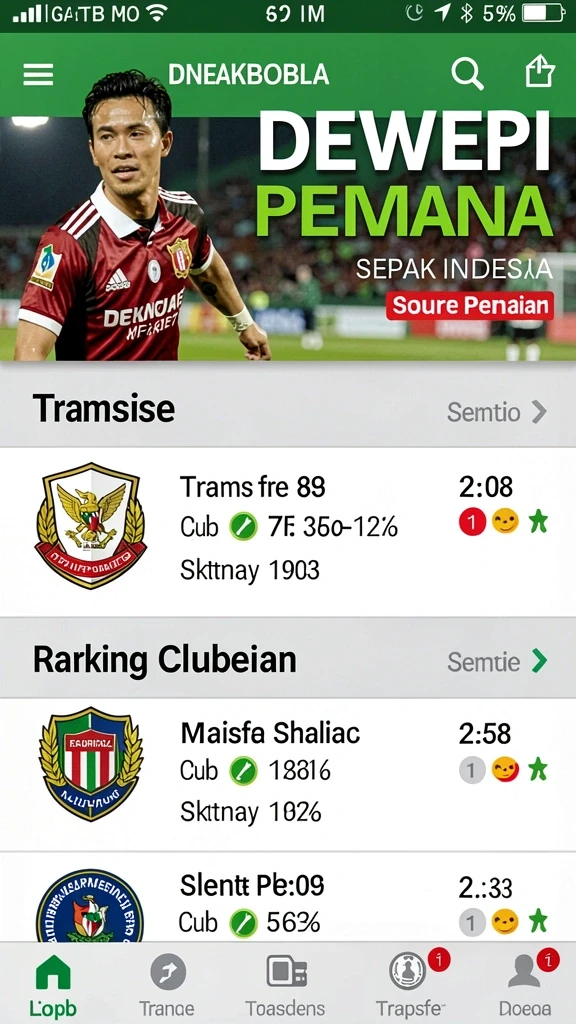Share this page via share icon
This screenshot has width=576, height=1024.
click(x=540, y=71)
